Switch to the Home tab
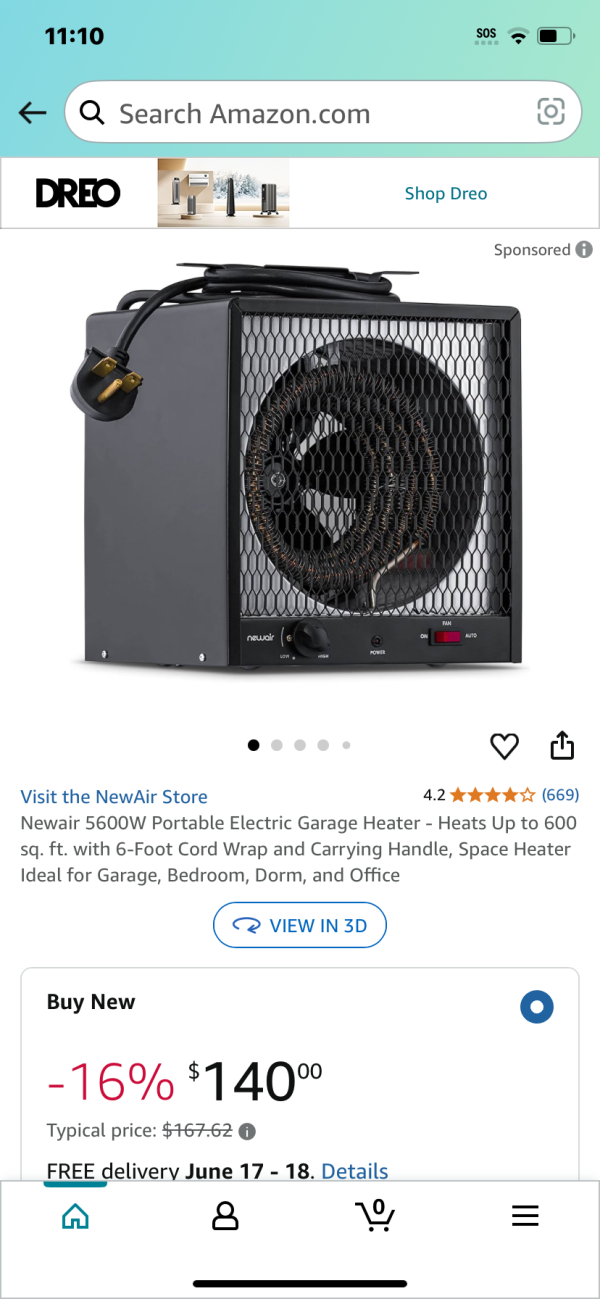The image size is (600, 1299). [75, 1216]
